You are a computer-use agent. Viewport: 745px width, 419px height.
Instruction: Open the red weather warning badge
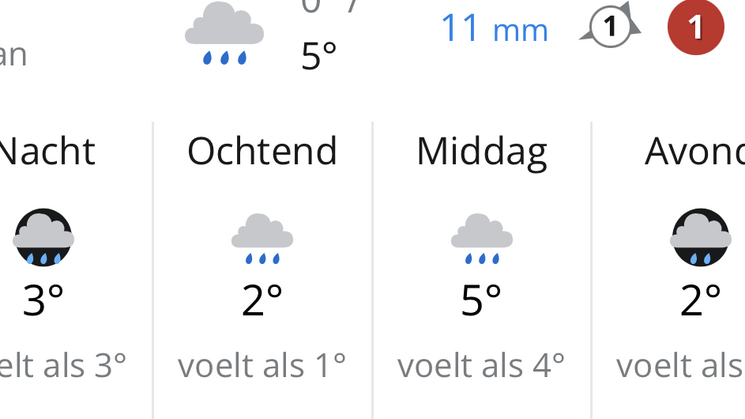(x=695, y=28)
